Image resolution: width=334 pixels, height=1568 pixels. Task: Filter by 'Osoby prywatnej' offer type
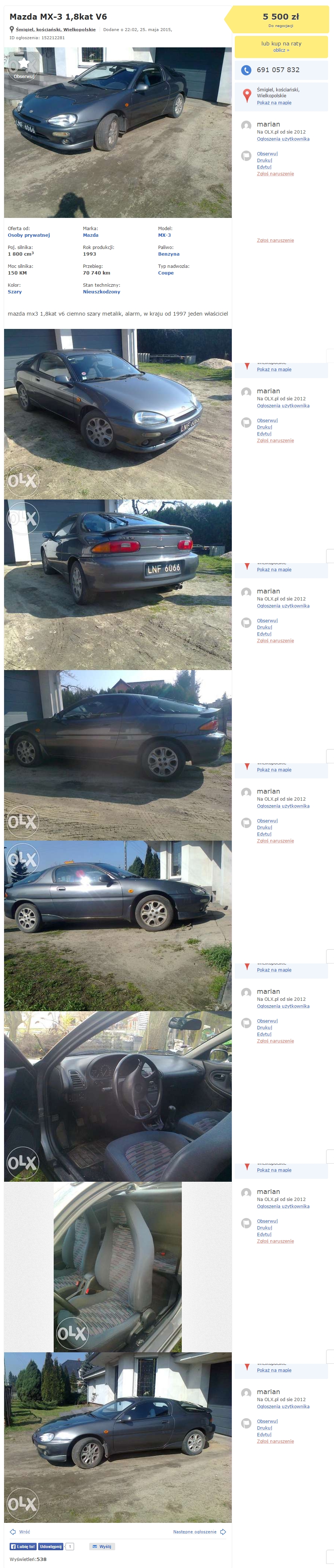click(29, 235)
